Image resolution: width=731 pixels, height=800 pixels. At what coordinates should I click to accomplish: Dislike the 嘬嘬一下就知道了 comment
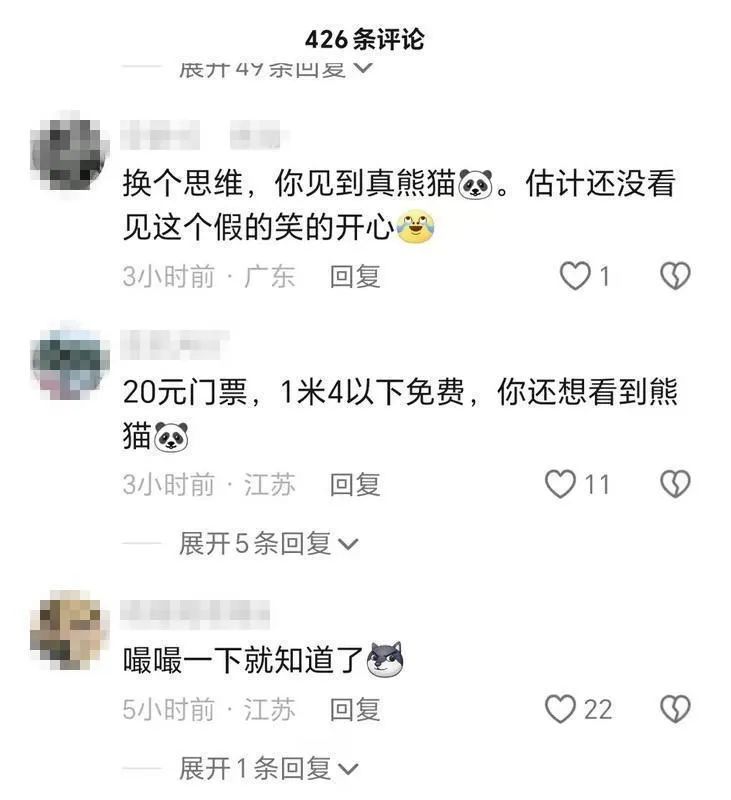click(676, 710)
